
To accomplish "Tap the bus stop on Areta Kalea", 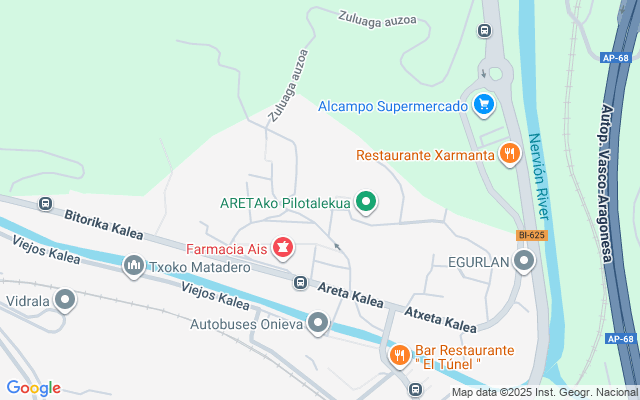I will 300,282.
